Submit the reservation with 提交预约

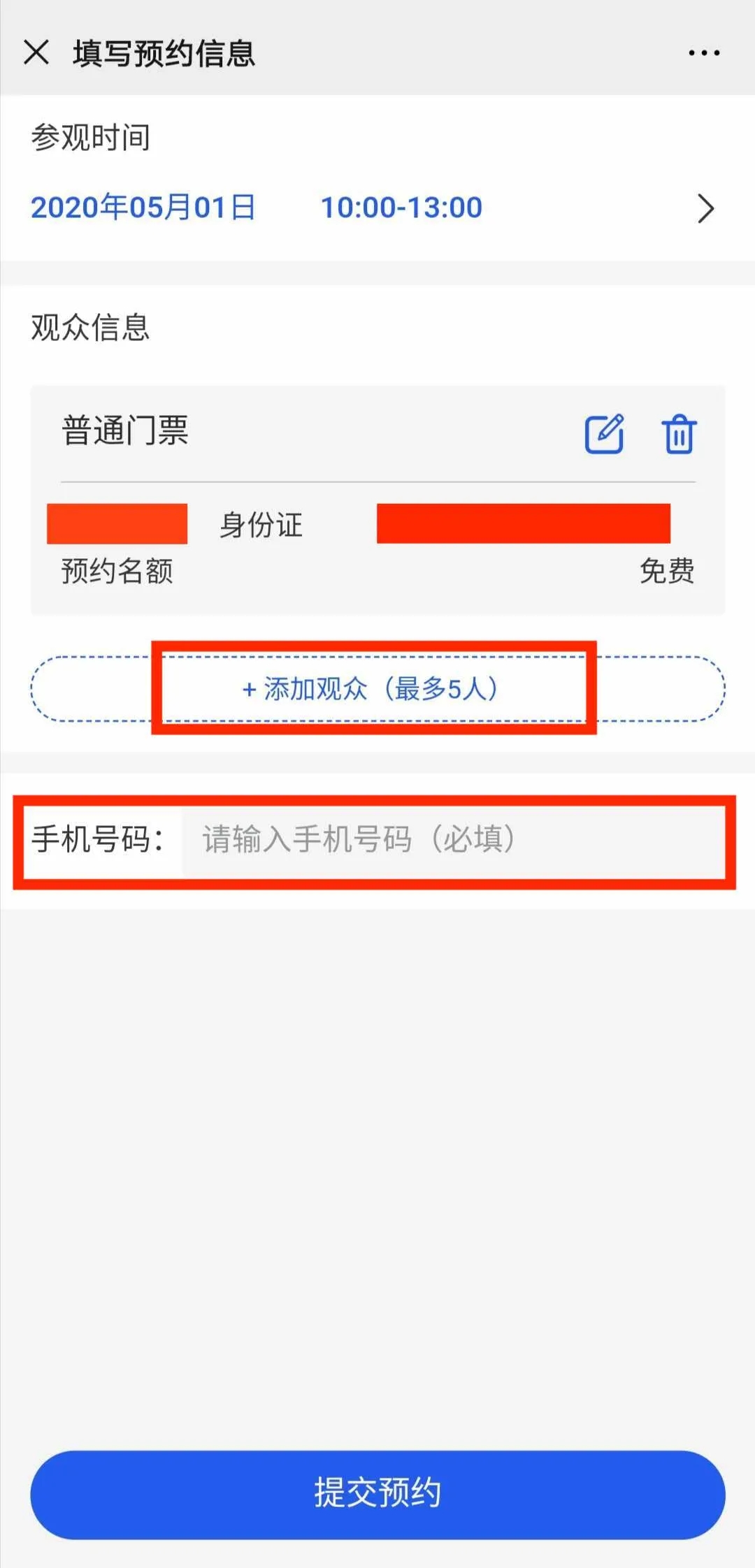pos(377,1495)
